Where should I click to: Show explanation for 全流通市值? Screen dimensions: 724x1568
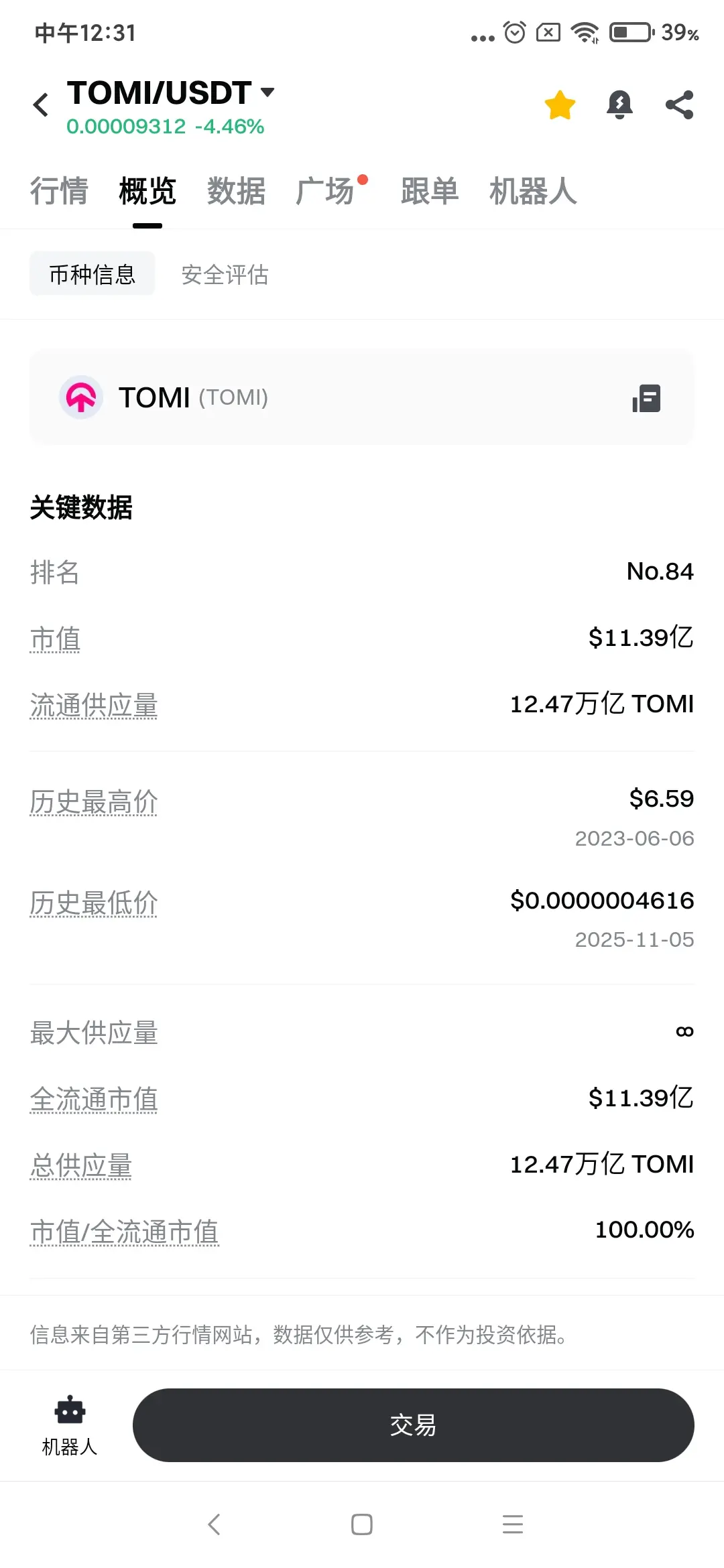point(94,1100)
